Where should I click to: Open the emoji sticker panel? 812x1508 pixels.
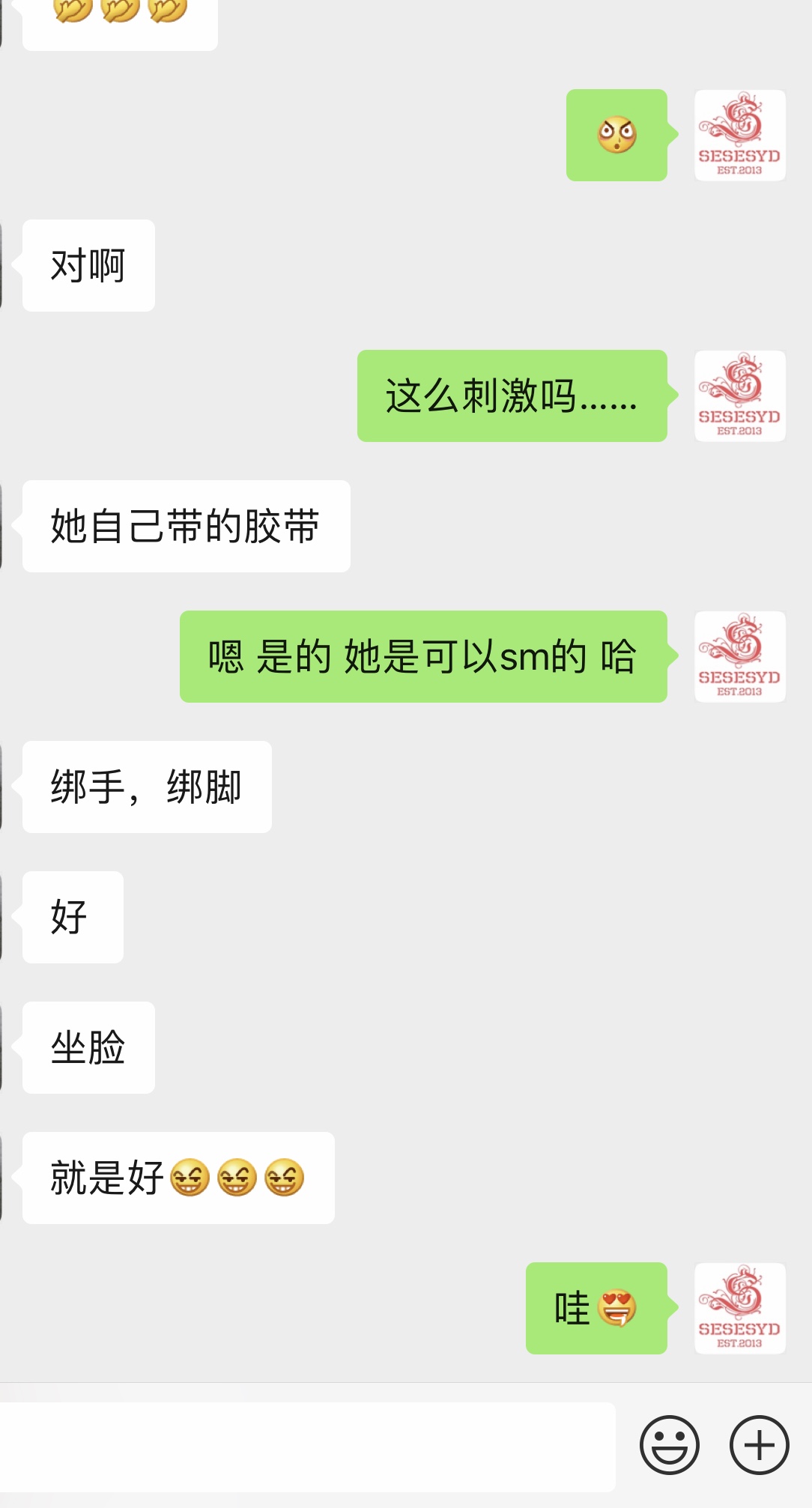coord(669,1445)
